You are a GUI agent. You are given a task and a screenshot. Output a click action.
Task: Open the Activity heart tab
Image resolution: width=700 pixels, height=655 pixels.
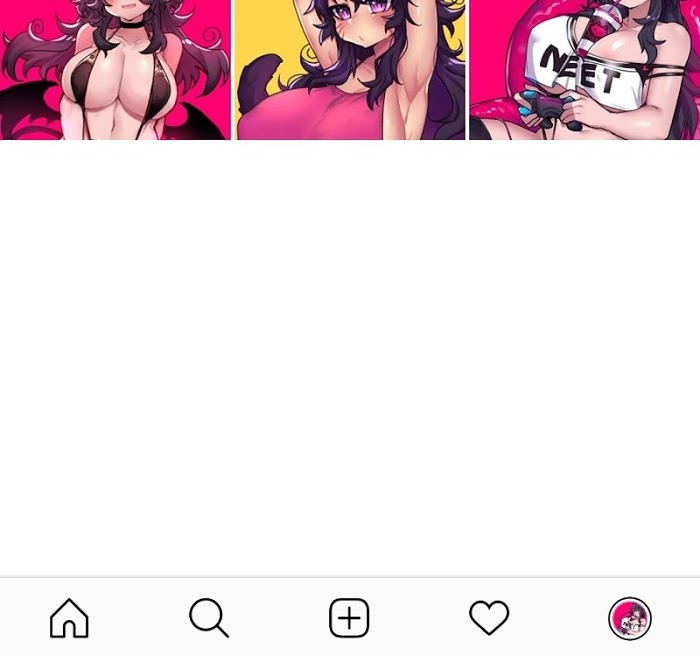tap(489, 618)
